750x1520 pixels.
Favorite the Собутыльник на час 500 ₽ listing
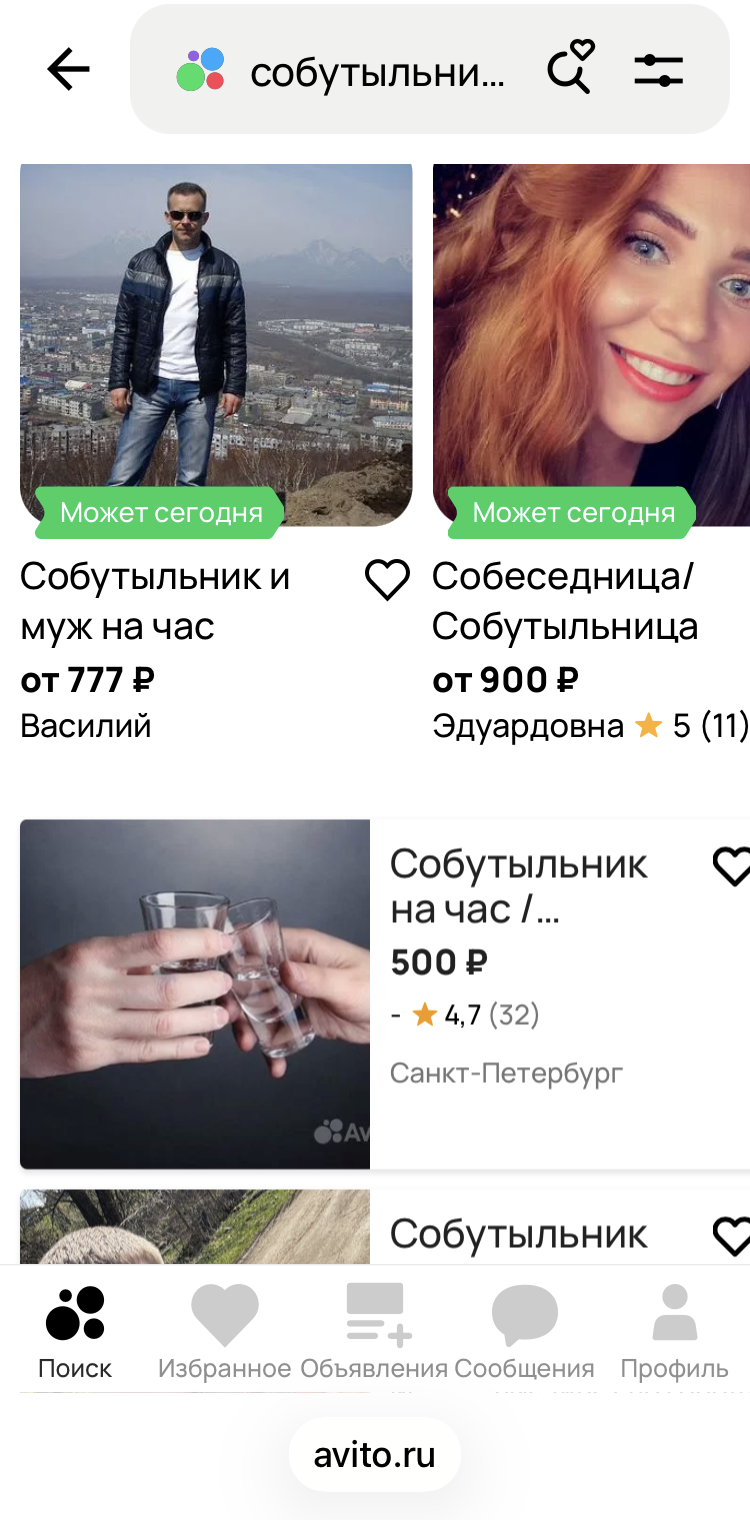point(731,867)
